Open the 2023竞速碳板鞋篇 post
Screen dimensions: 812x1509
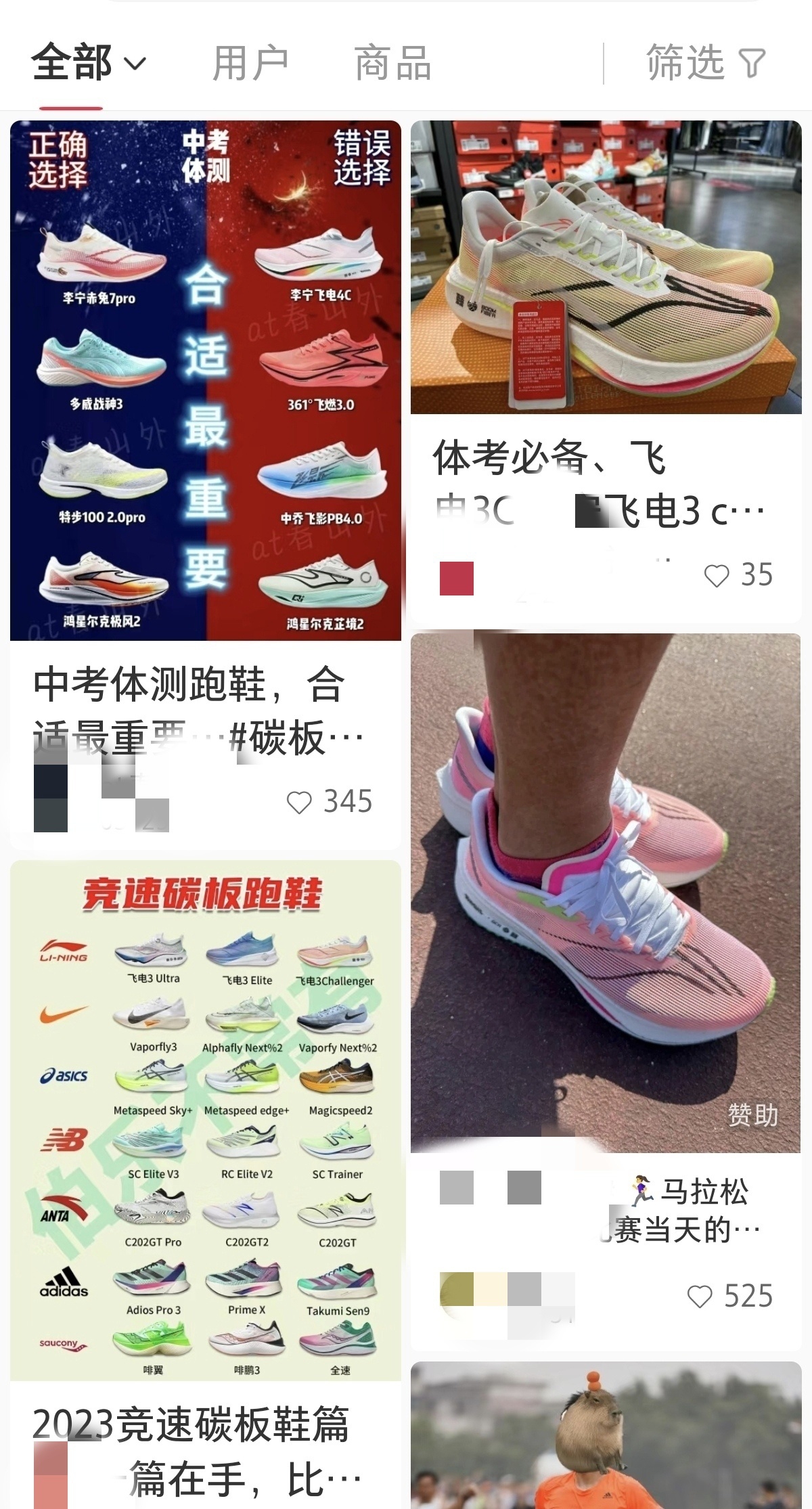click(x=205, y=1120)
